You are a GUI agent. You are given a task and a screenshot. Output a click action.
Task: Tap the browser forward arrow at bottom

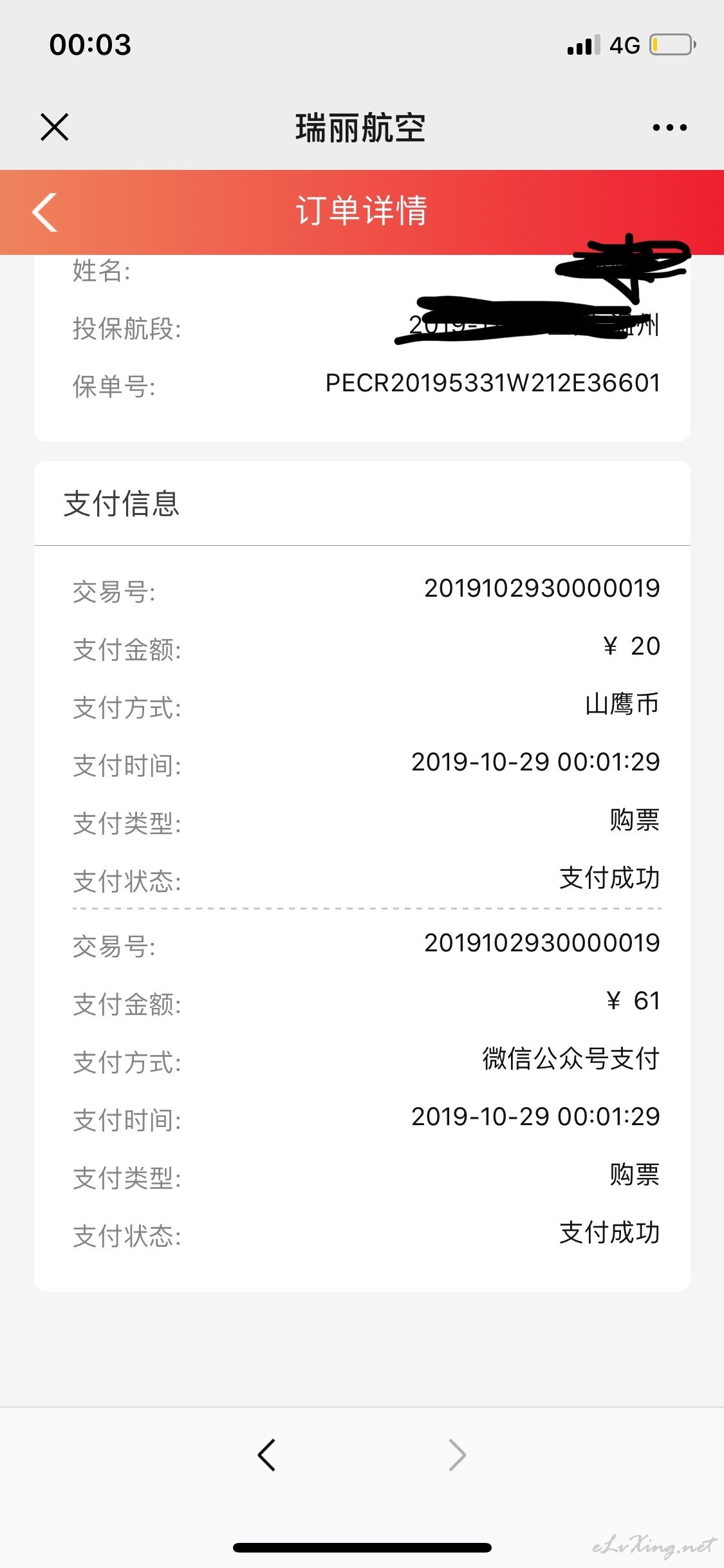point(457,1455)
